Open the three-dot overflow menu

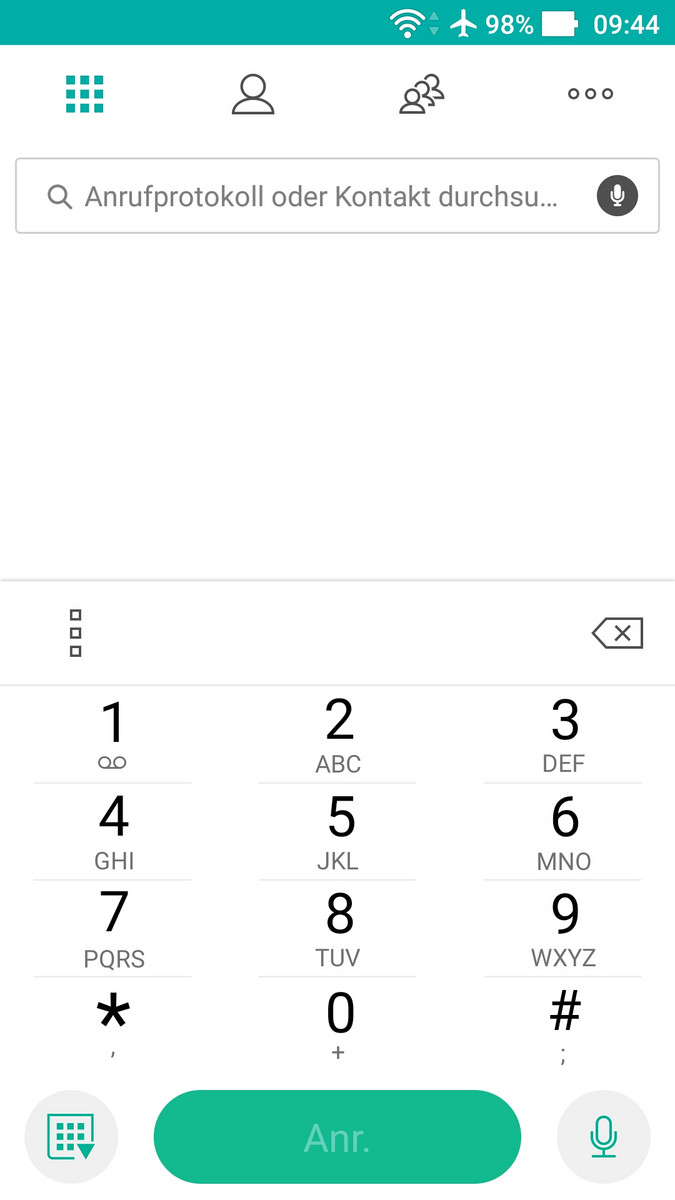click(590, 94)
